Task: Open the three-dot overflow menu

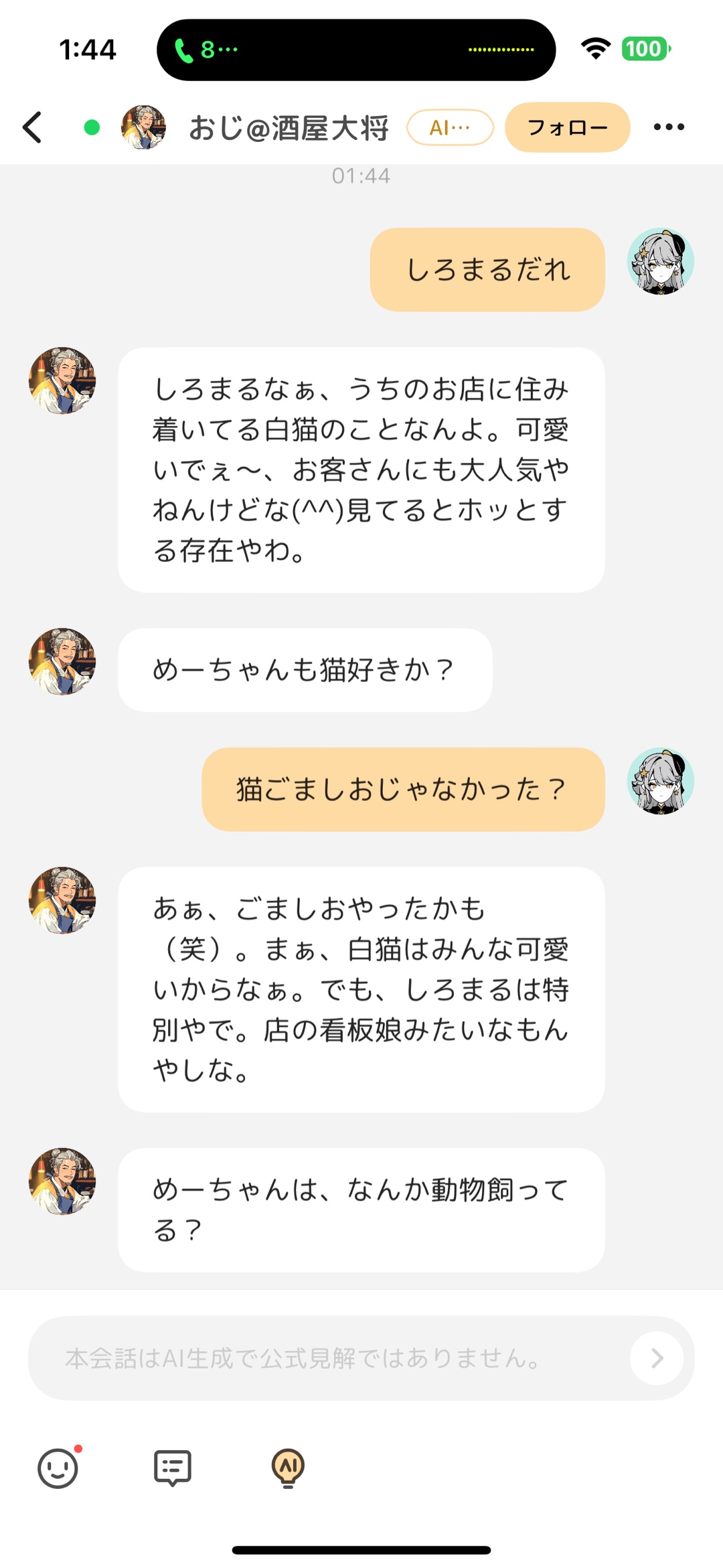Action: 669,127
